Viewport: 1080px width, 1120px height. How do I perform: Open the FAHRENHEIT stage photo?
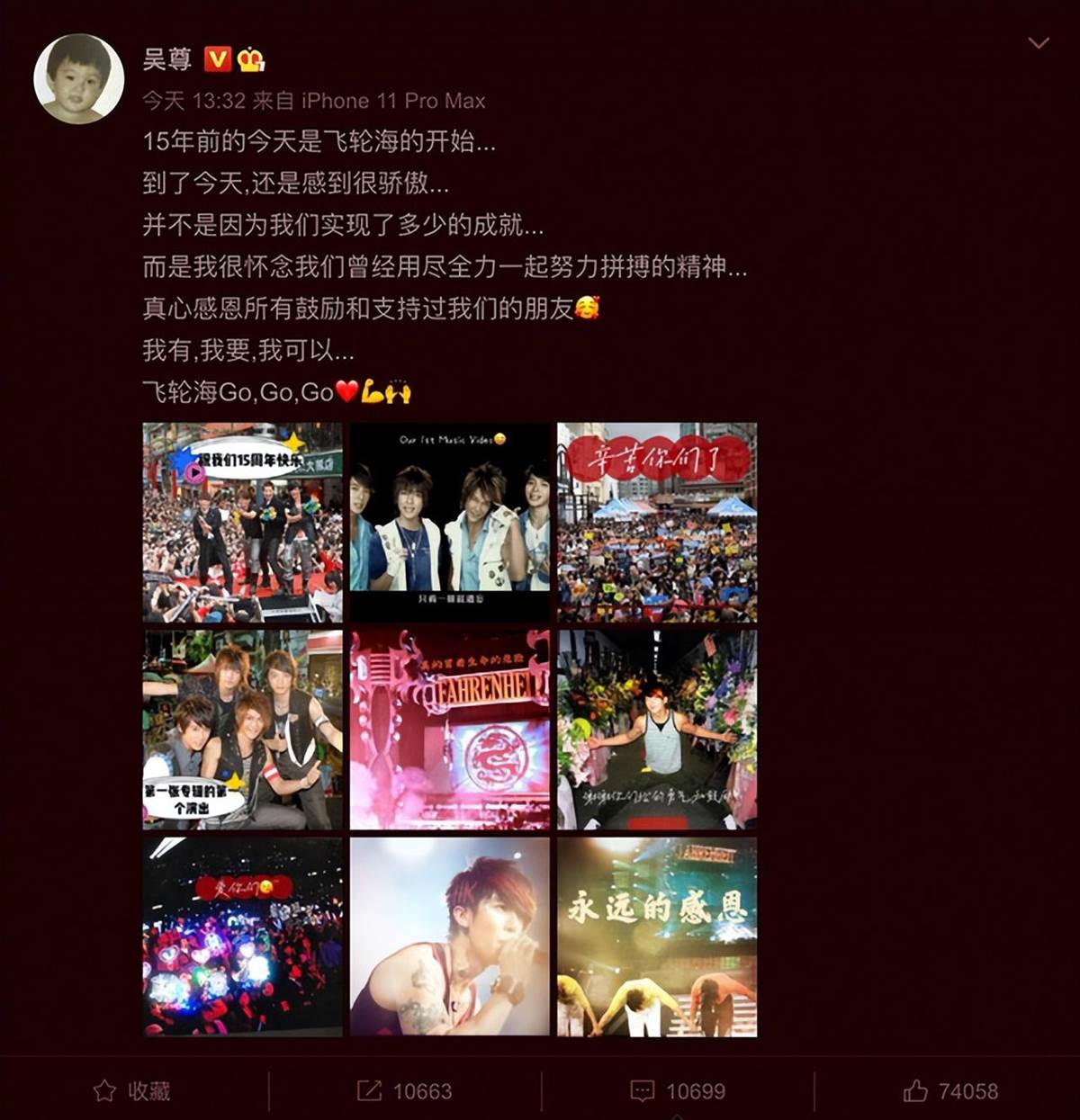(x=449, y=730)
